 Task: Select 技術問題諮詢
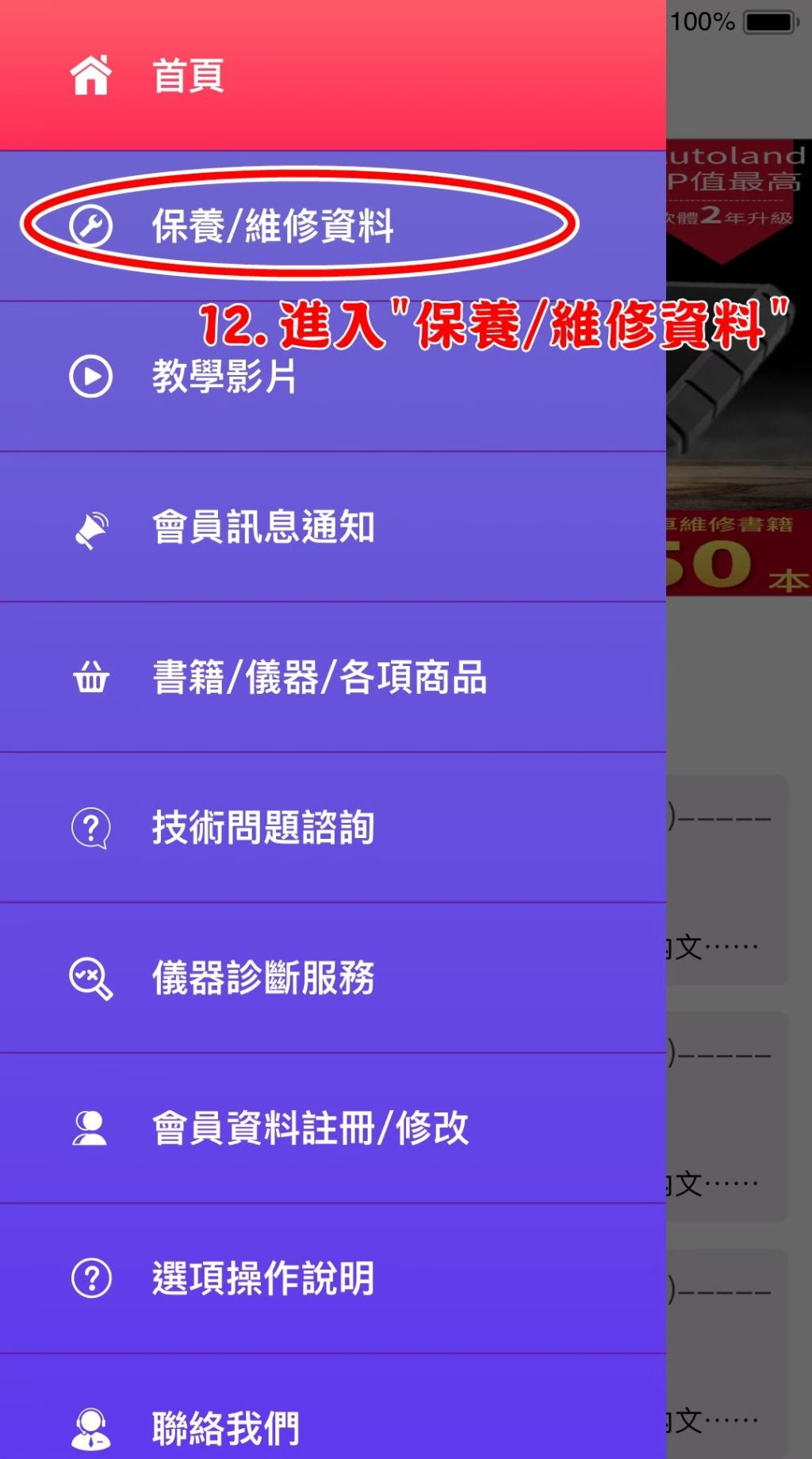tap(263, 828)
